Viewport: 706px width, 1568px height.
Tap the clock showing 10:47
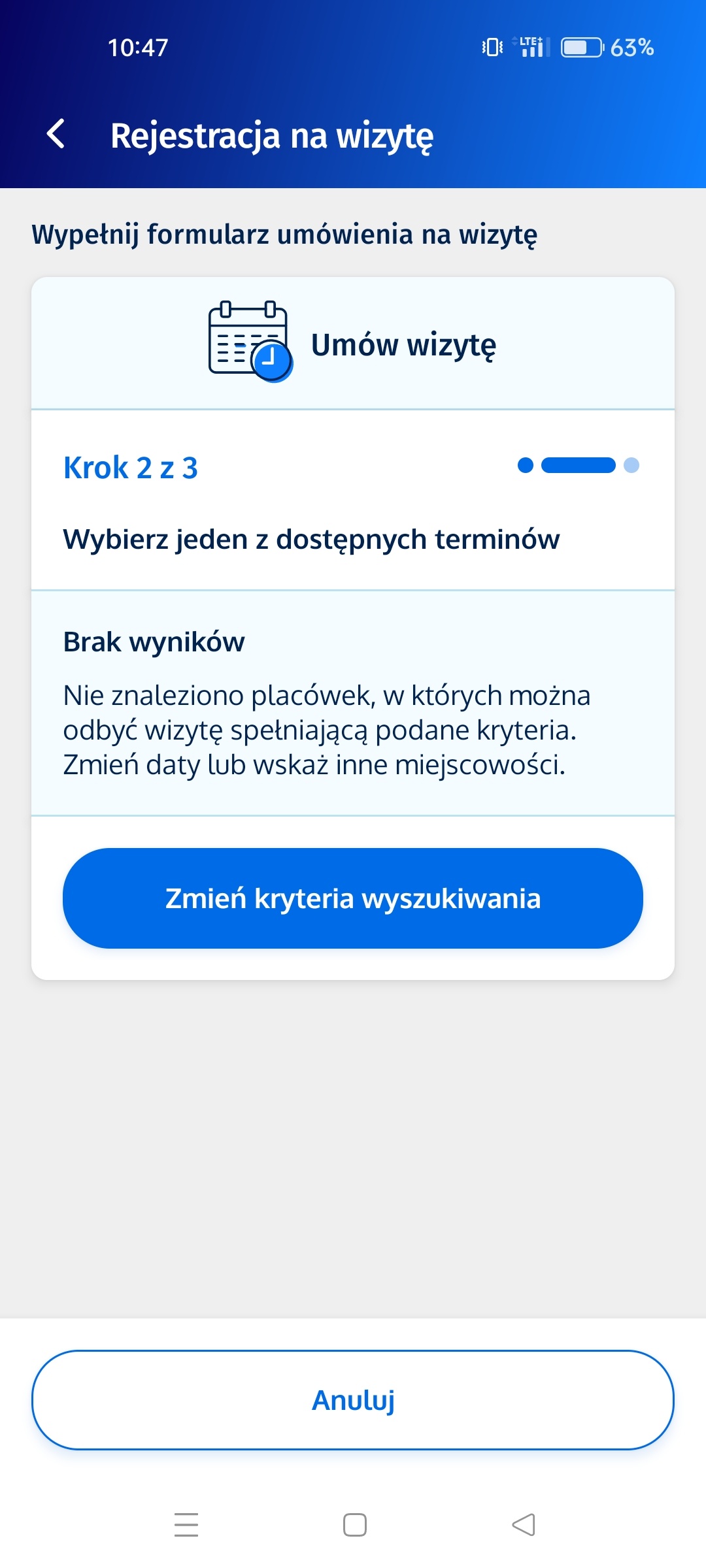[137, 47]
